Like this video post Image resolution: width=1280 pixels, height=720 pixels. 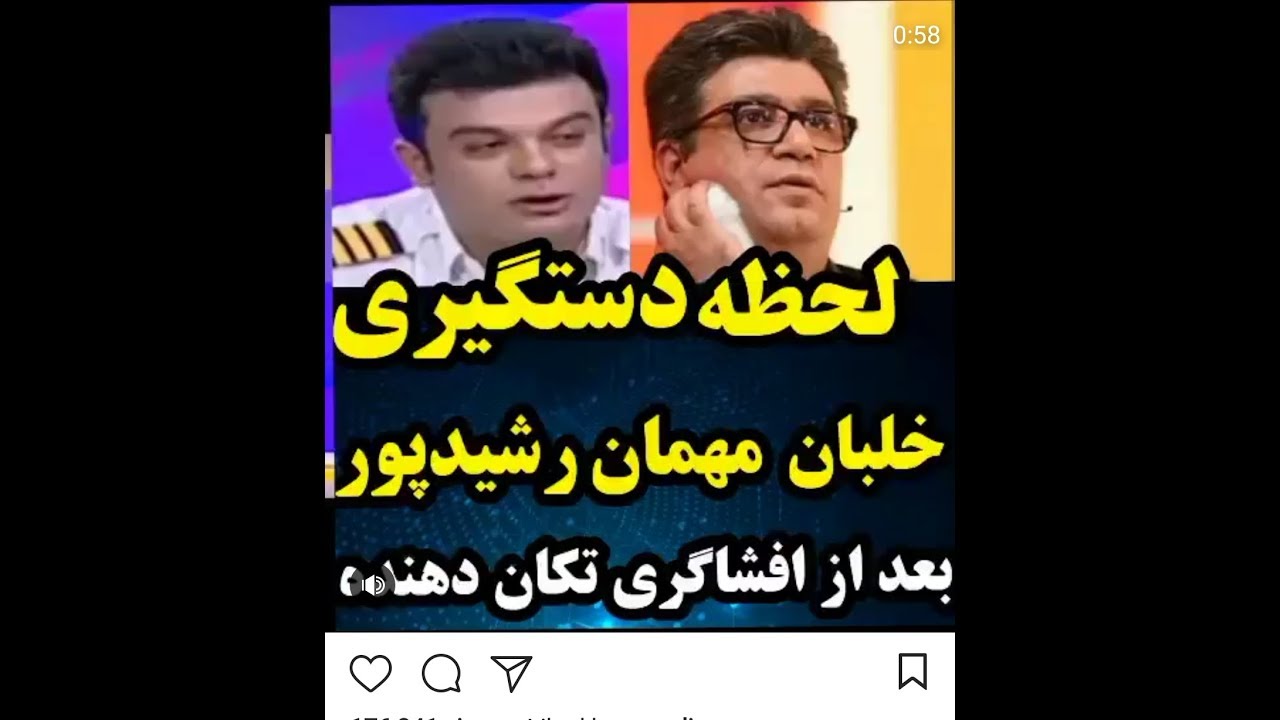pos(370,673)
